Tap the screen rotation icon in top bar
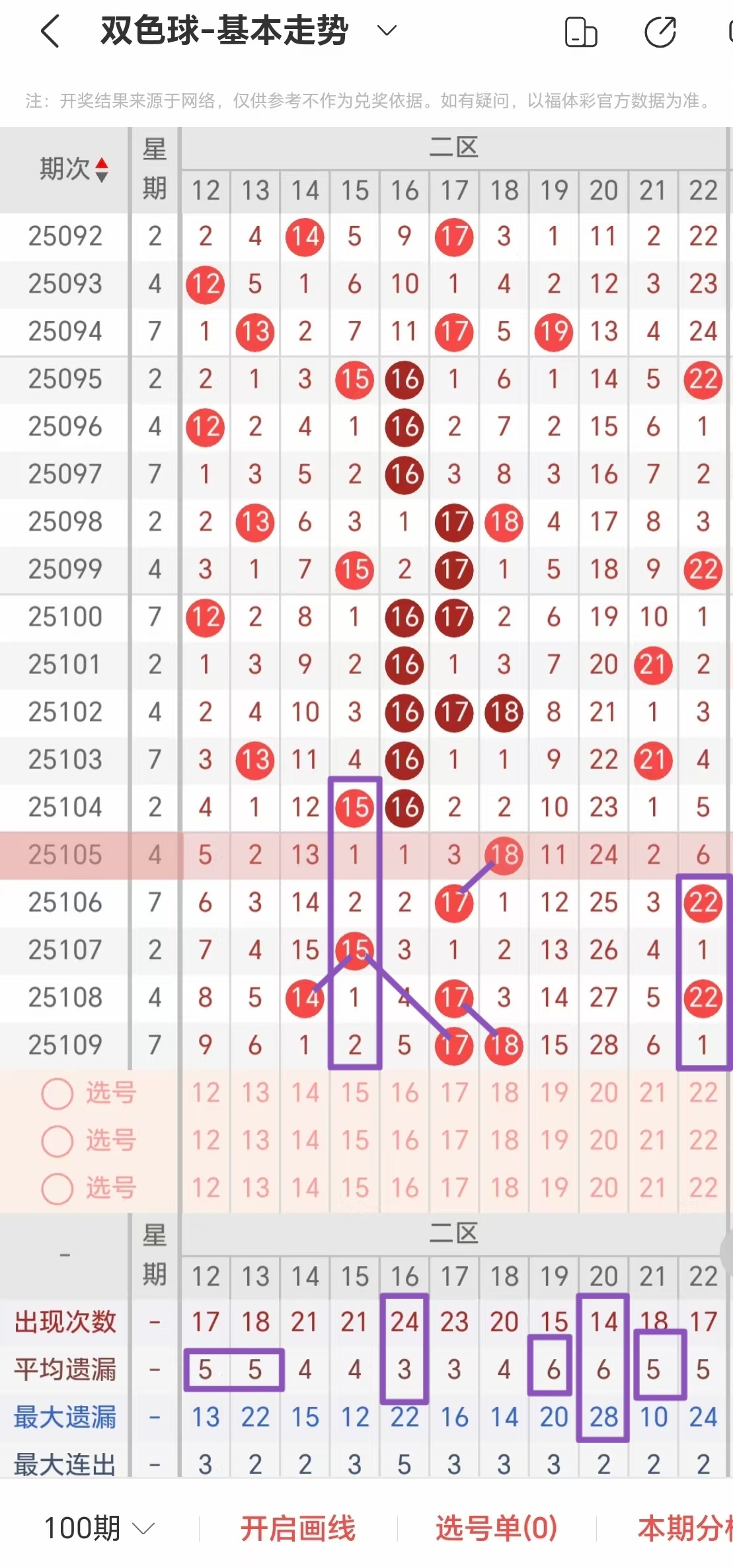 (x=582, y=32)
